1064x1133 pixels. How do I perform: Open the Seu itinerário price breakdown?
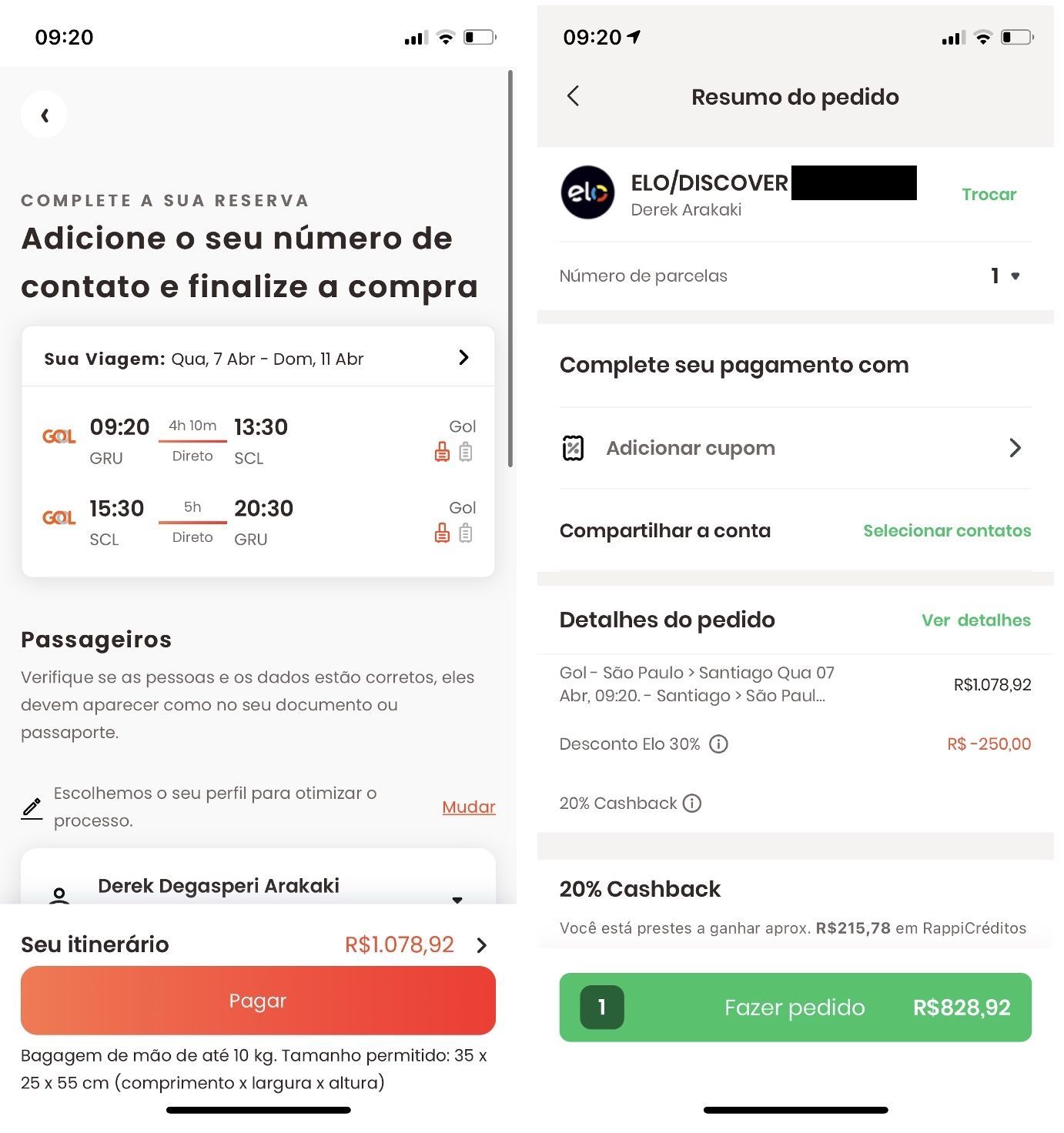482,945
